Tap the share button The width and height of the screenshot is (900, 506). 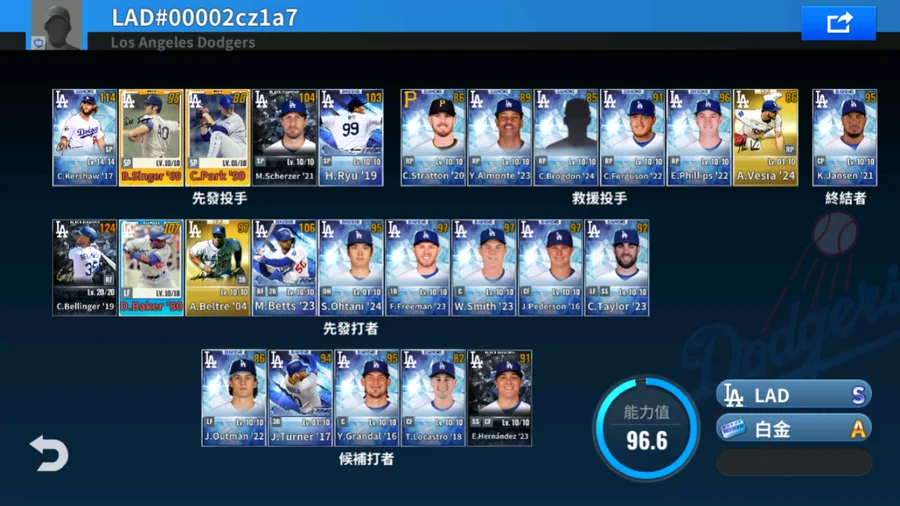838,23
